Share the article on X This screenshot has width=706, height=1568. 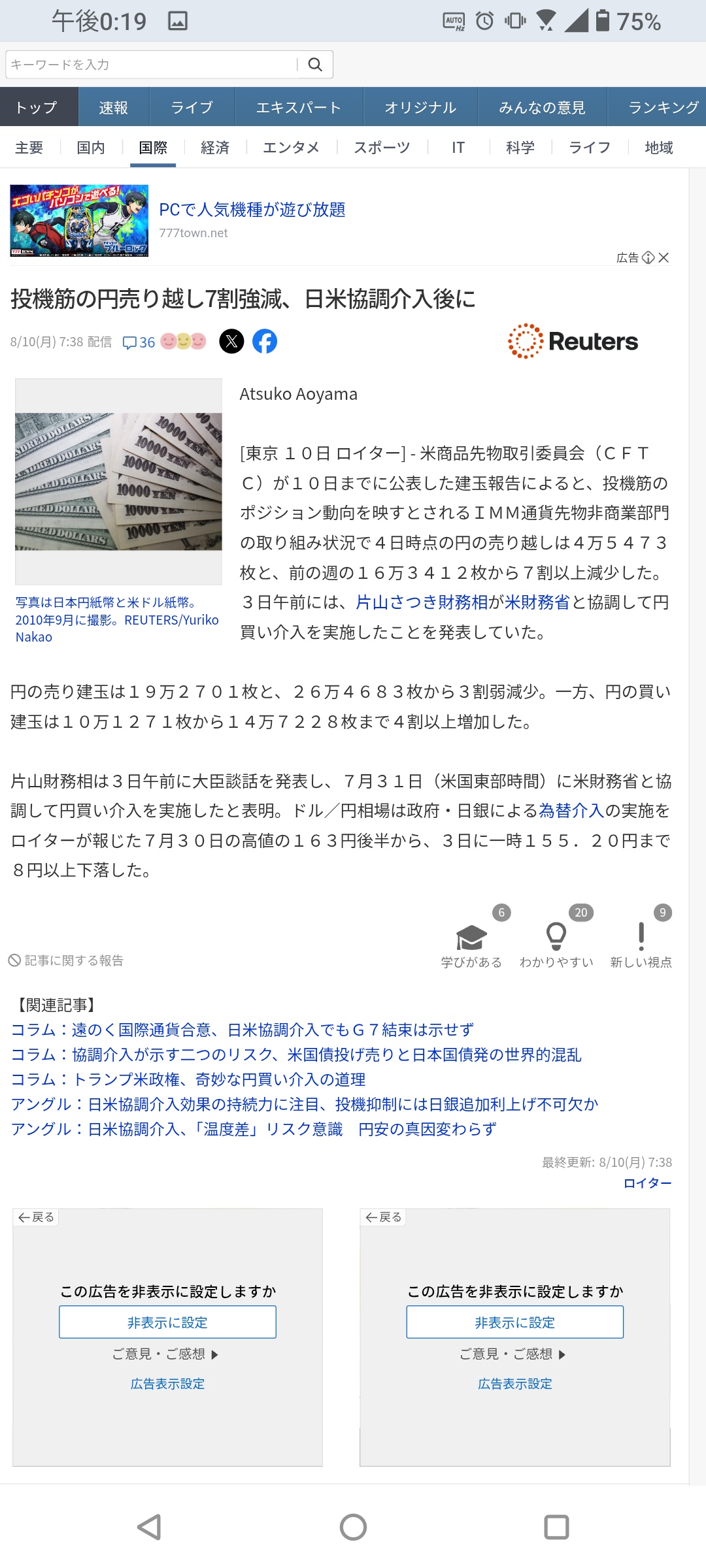(x=231, y=341)
